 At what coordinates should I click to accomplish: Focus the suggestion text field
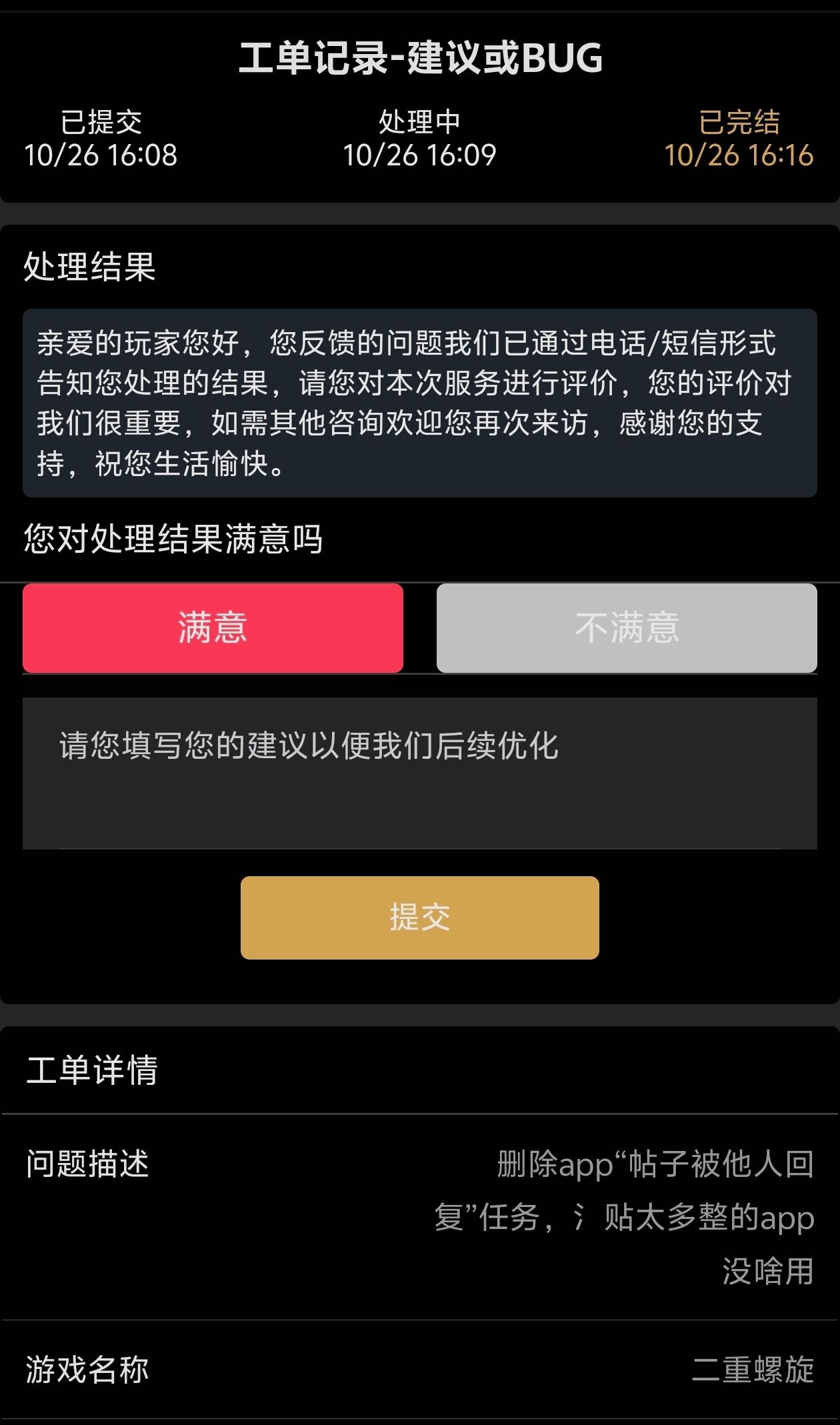(x=419, y=772)
